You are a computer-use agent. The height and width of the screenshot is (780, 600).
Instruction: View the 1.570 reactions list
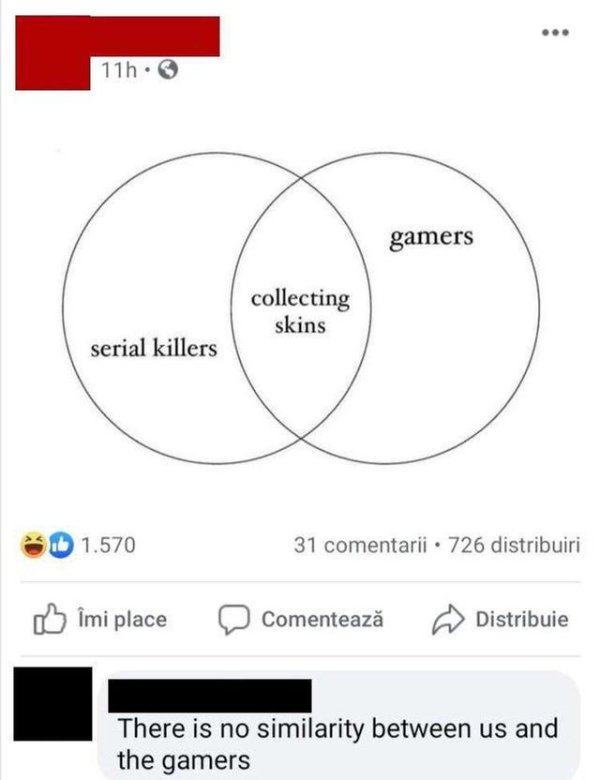point(78,545)
